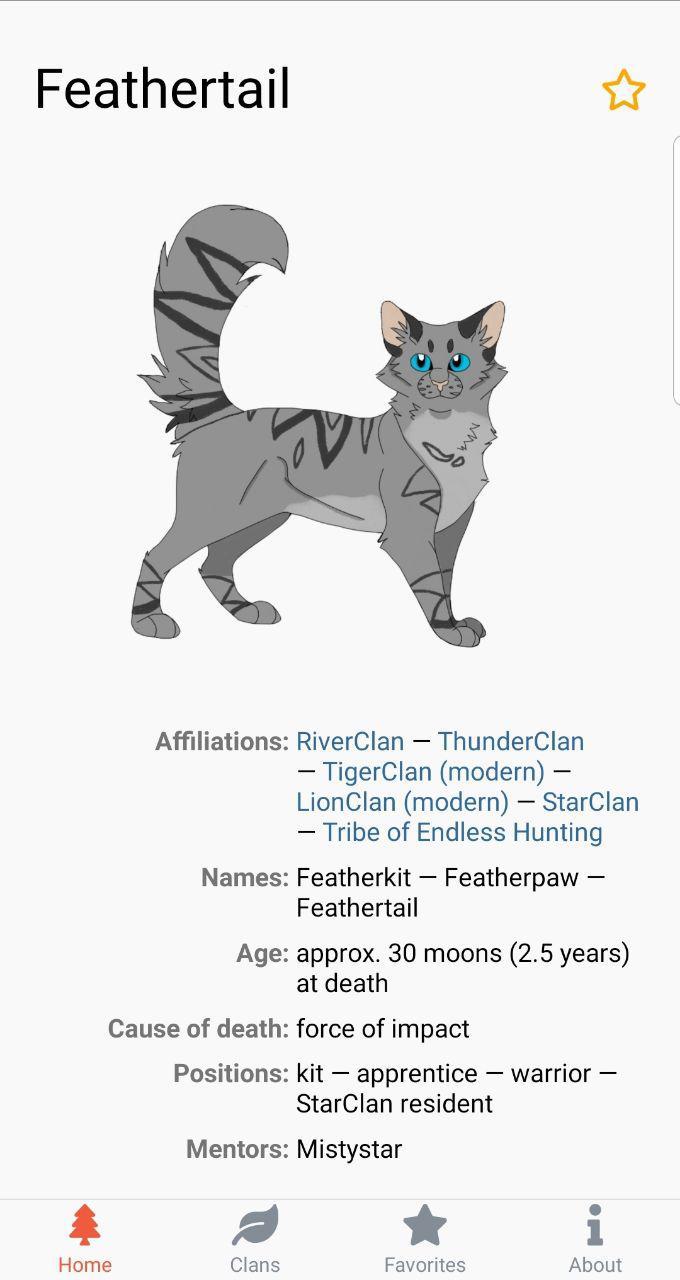Image resolution: width=680 pixels, height=1280 pixels.
Task: Go to the StarClan link
Action: point(590,802)
